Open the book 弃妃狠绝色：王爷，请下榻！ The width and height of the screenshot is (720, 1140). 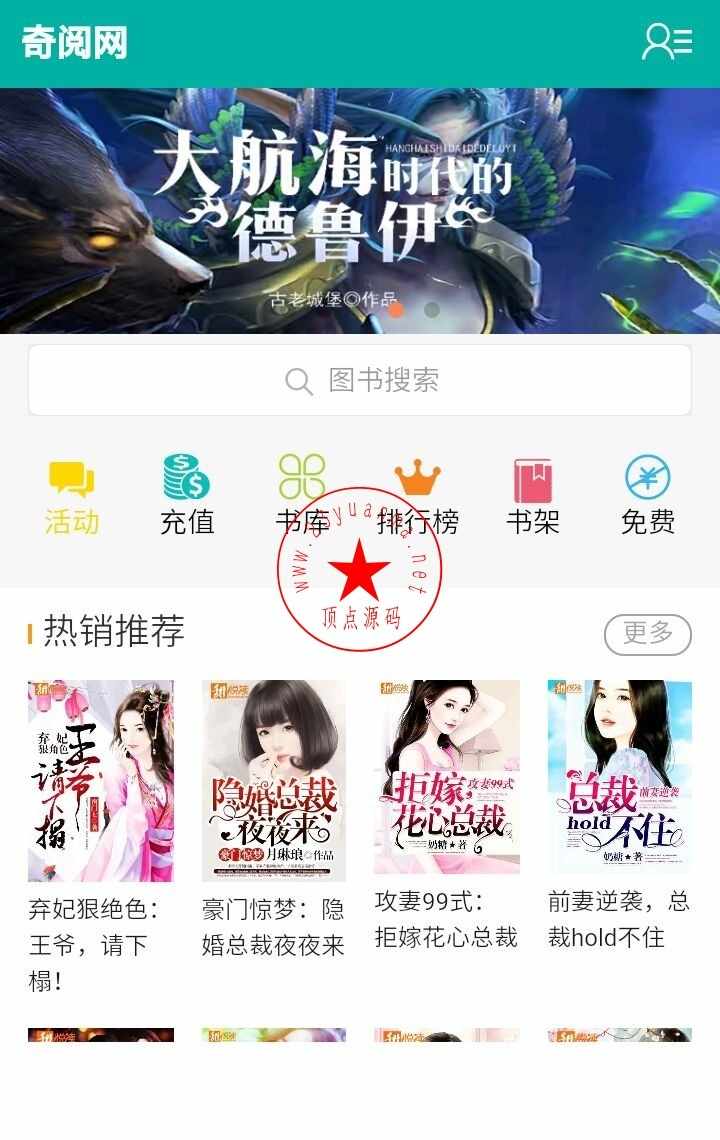(101, 781)
